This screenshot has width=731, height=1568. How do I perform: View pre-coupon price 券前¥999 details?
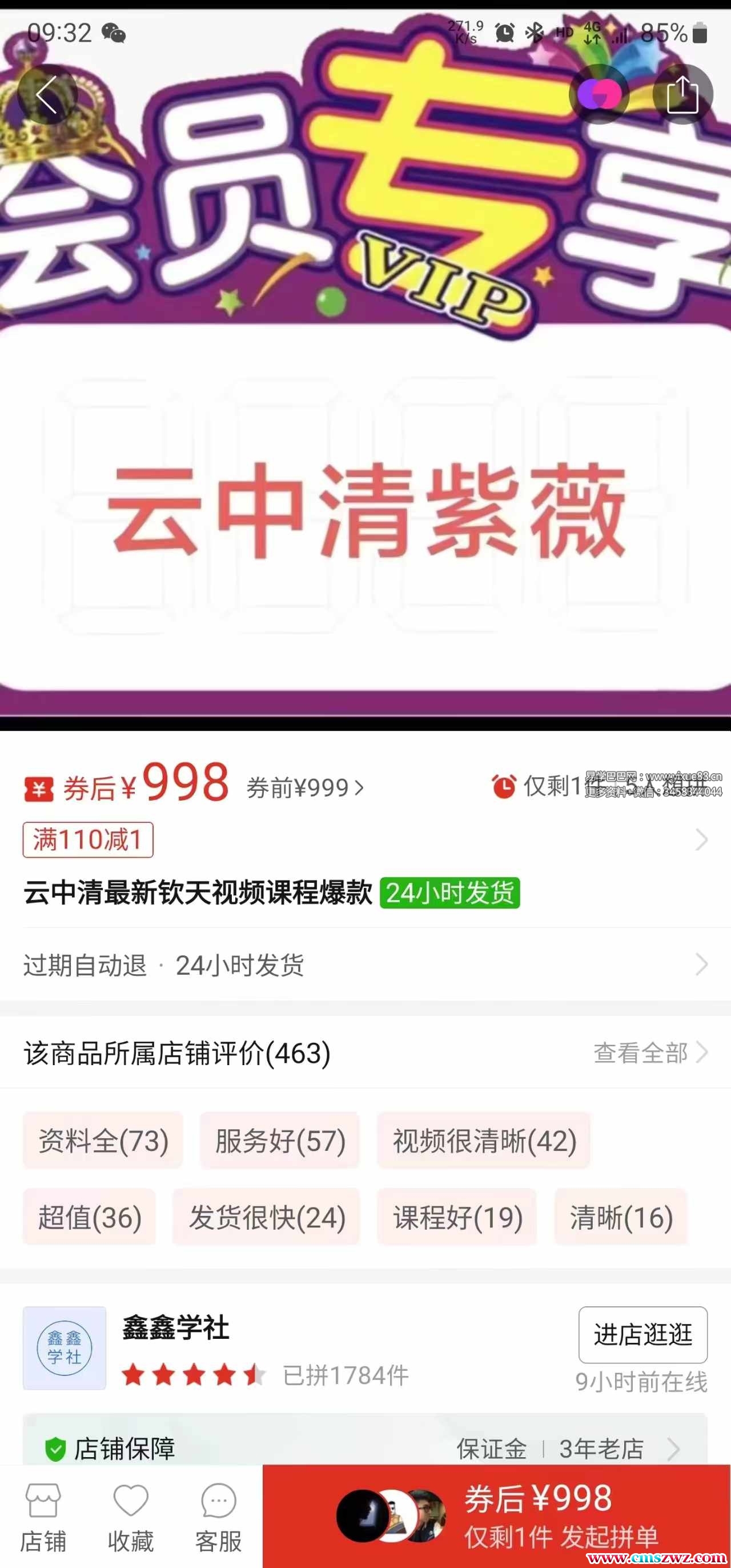(x=305, y=787)
